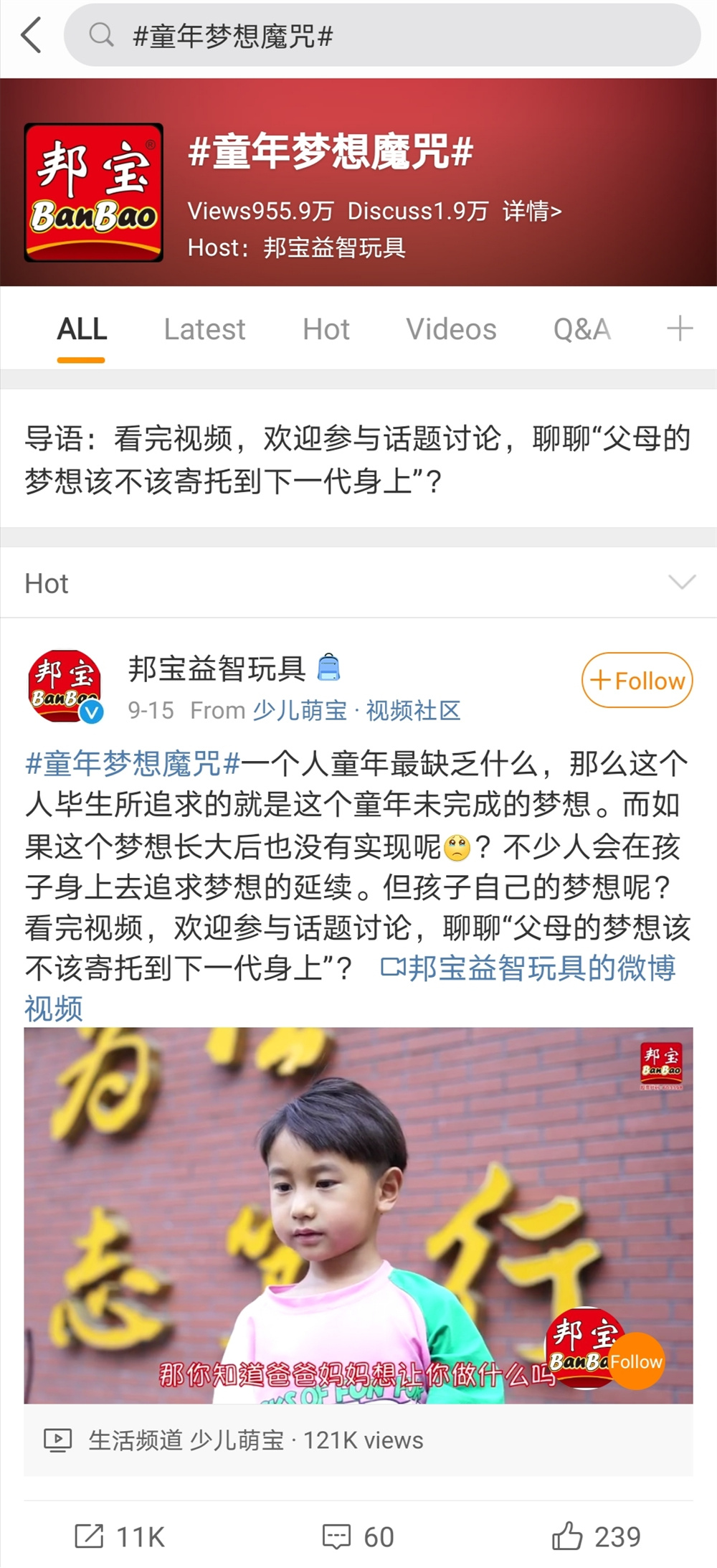The image size is (717, 1568).
Task: Tap the plus icon beside Q&A
Action: [679, 329]
